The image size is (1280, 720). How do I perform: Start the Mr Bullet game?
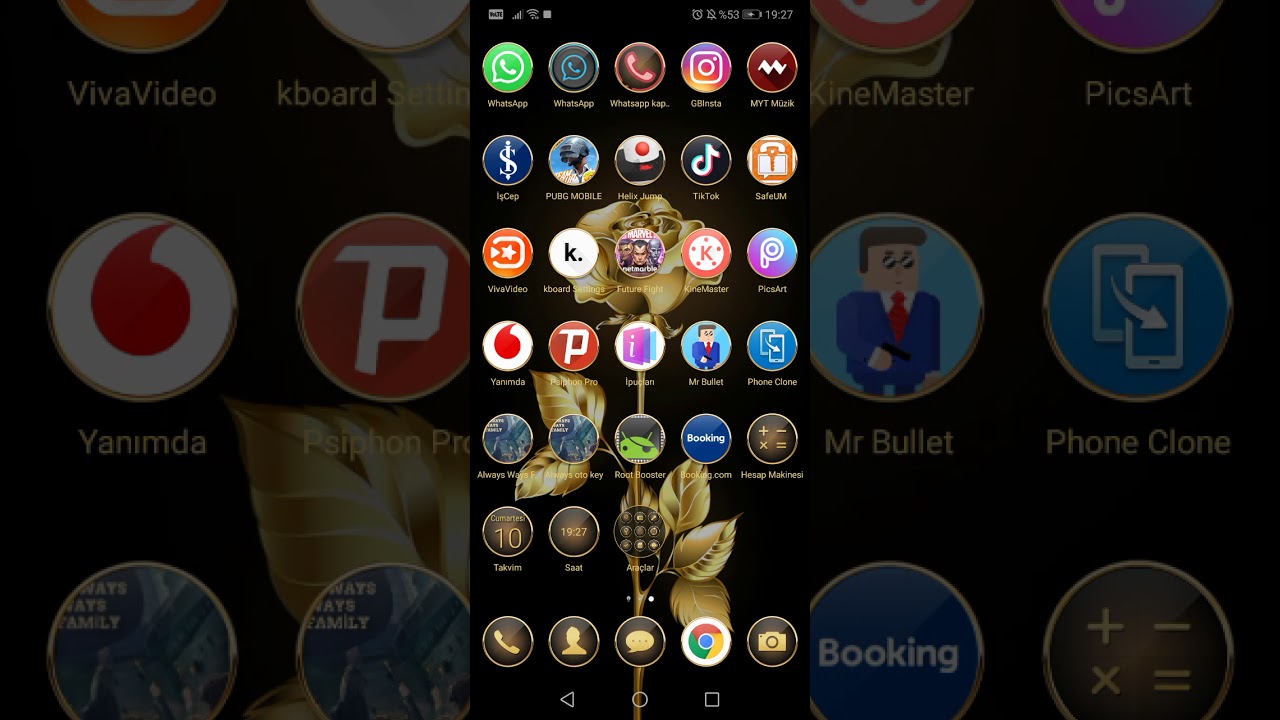(x=706, y=347)
